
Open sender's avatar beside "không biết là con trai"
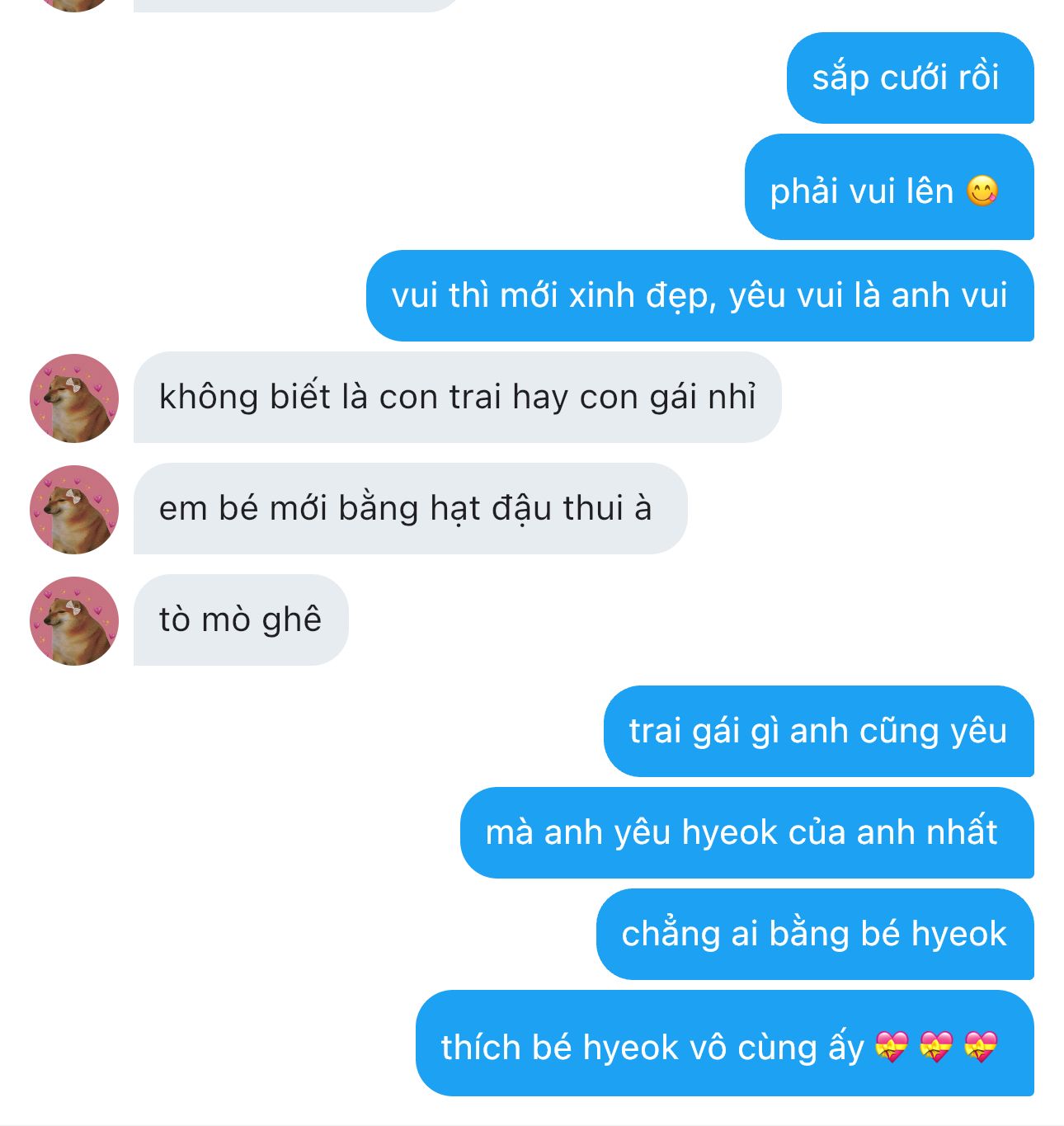tap(74, 398)
